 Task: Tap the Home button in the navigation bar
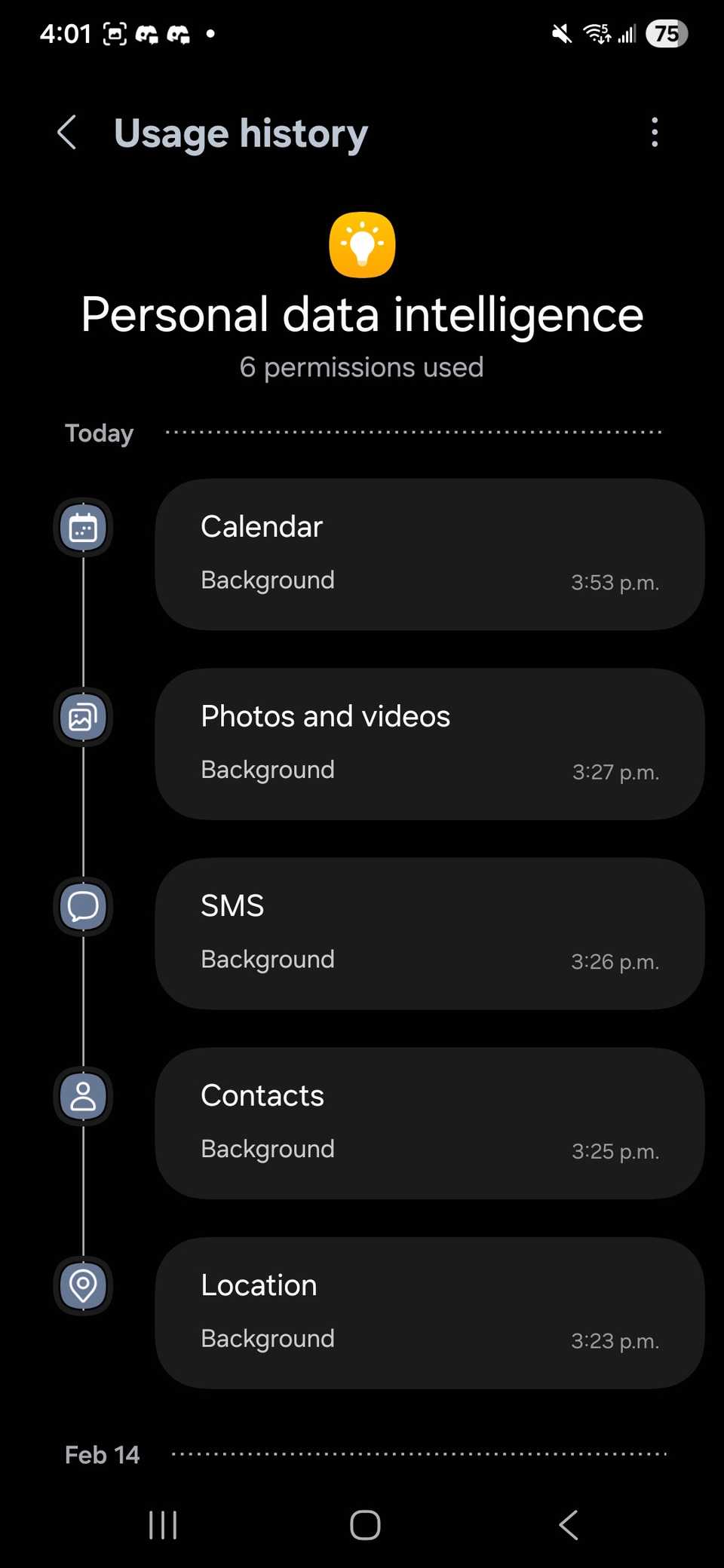[364, 1524]
